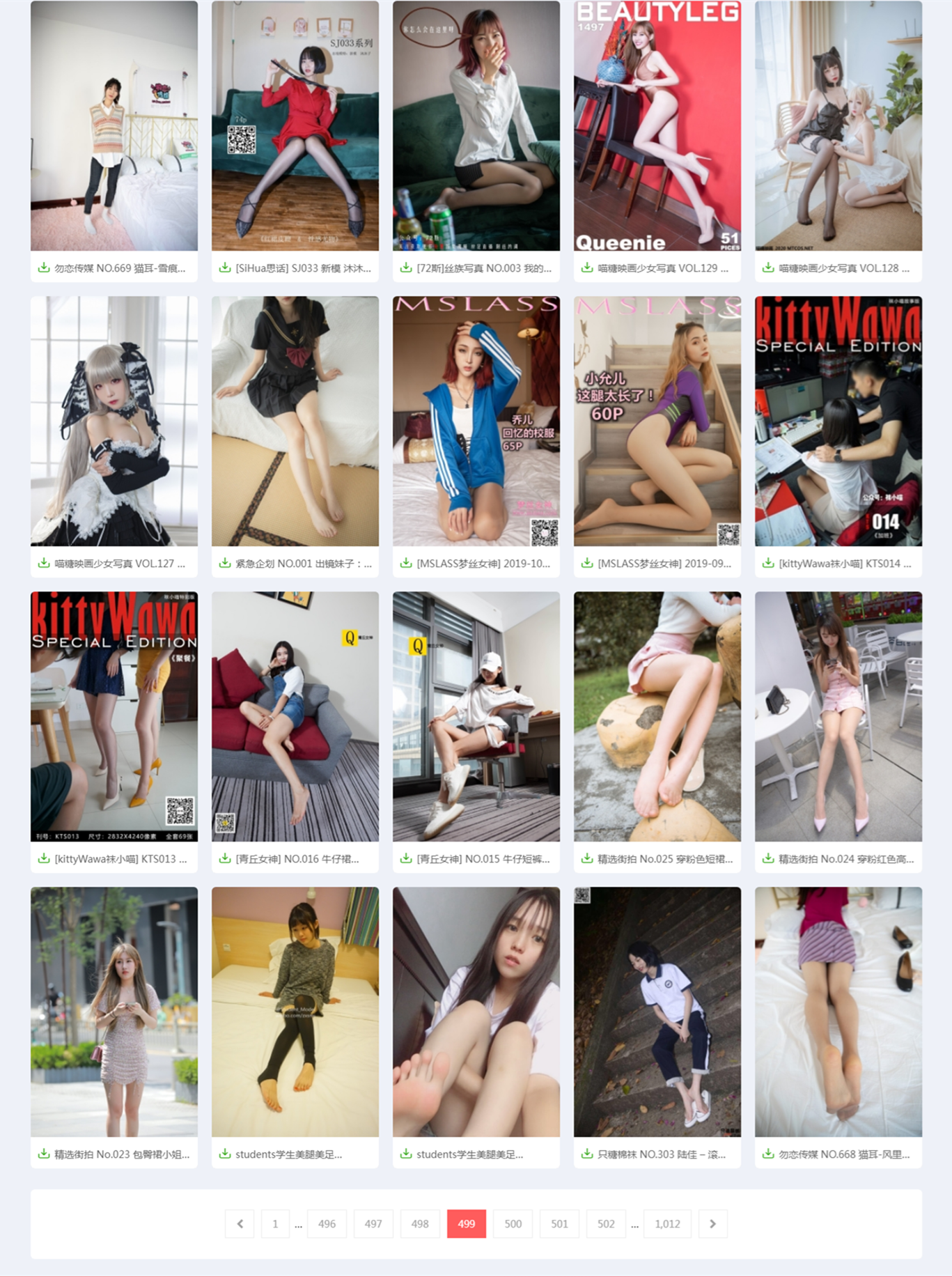
Task: Open the kittyWawa KTS013 gallery
Action: click(114, 717)
